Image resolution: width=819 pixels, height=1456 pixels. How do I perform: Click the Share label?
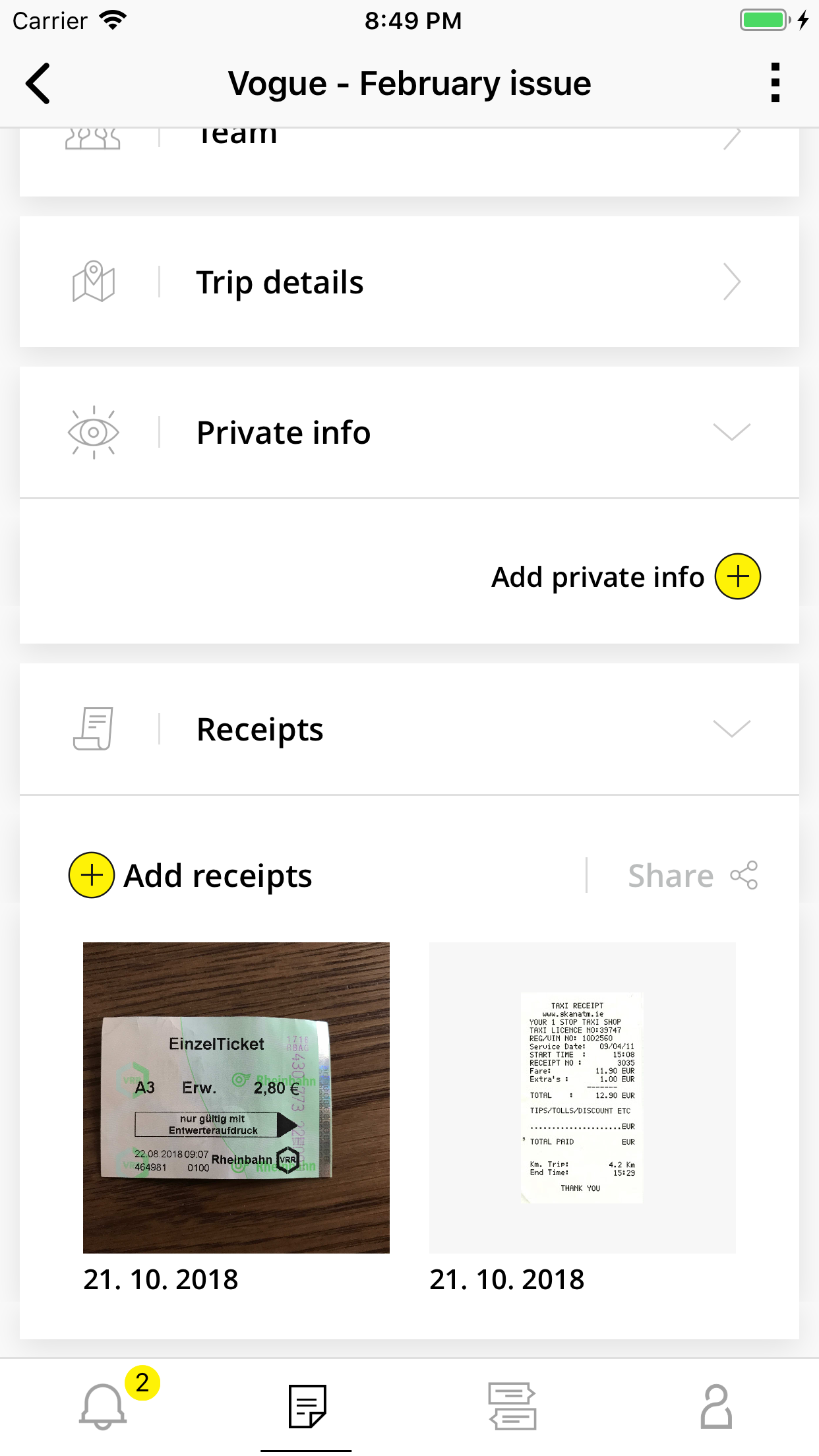670,875
